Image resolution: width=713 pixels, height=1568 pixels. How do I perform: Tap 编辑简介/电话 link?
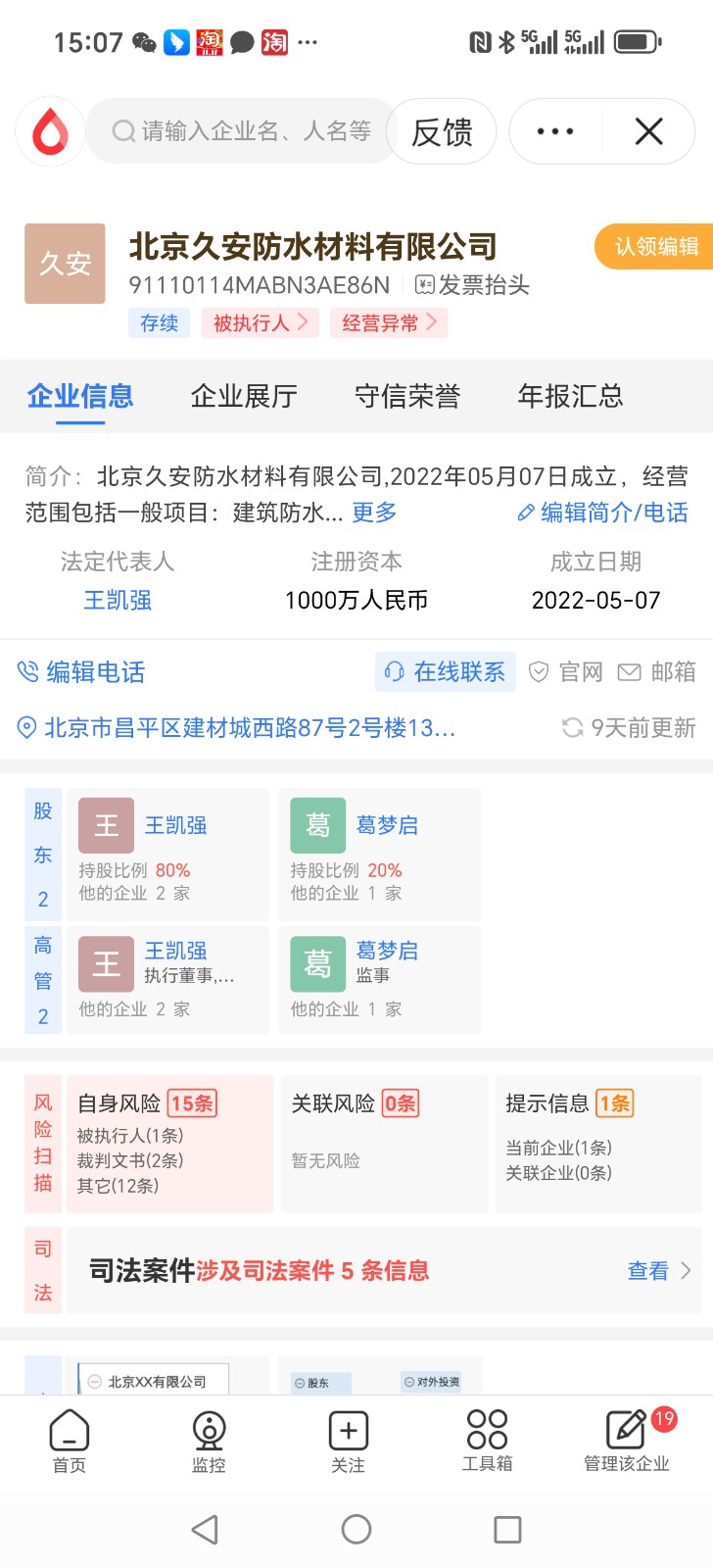click(x=603, y=513)
